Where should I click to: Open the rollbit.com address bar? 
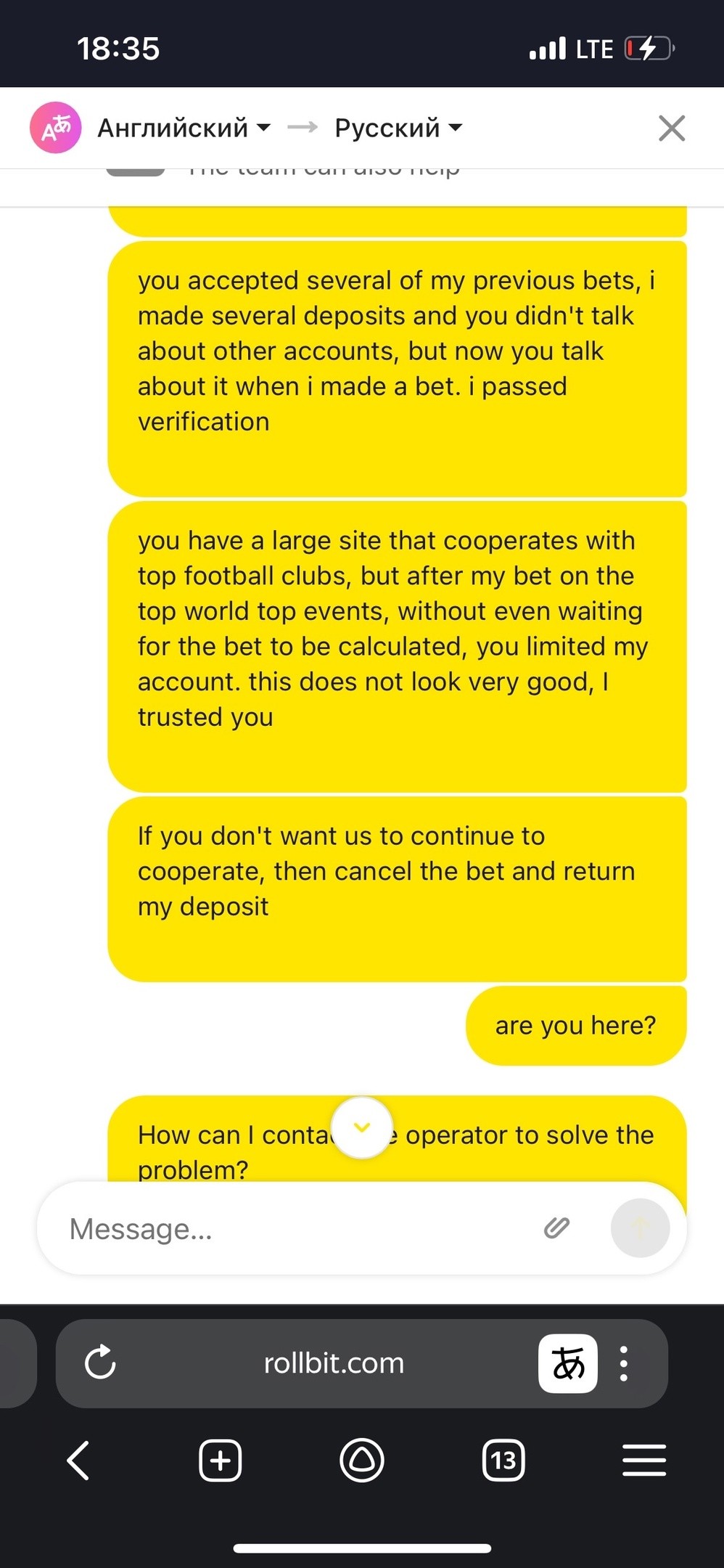point(334,1363)
